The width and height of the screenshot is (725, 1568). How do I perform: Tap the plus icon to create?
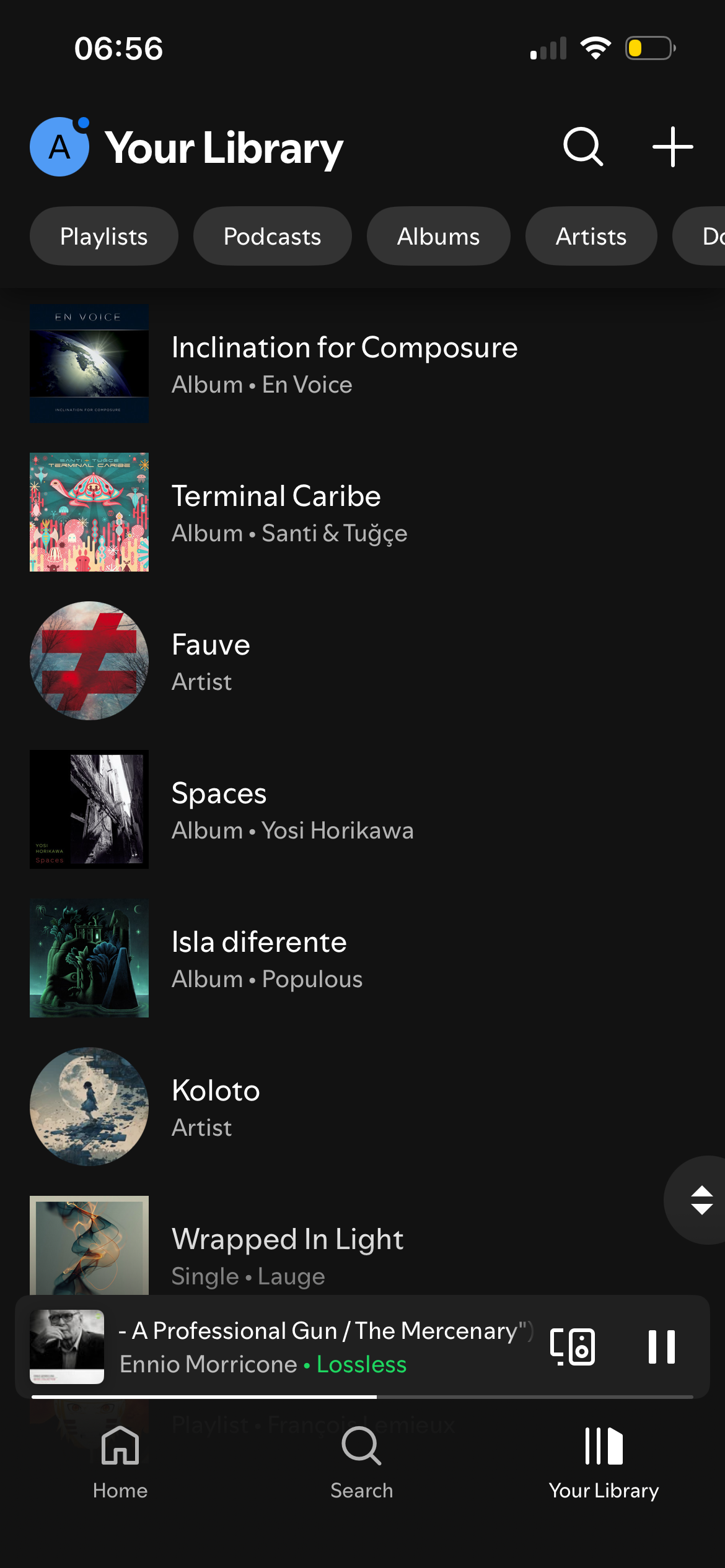[x=672, y=147]
